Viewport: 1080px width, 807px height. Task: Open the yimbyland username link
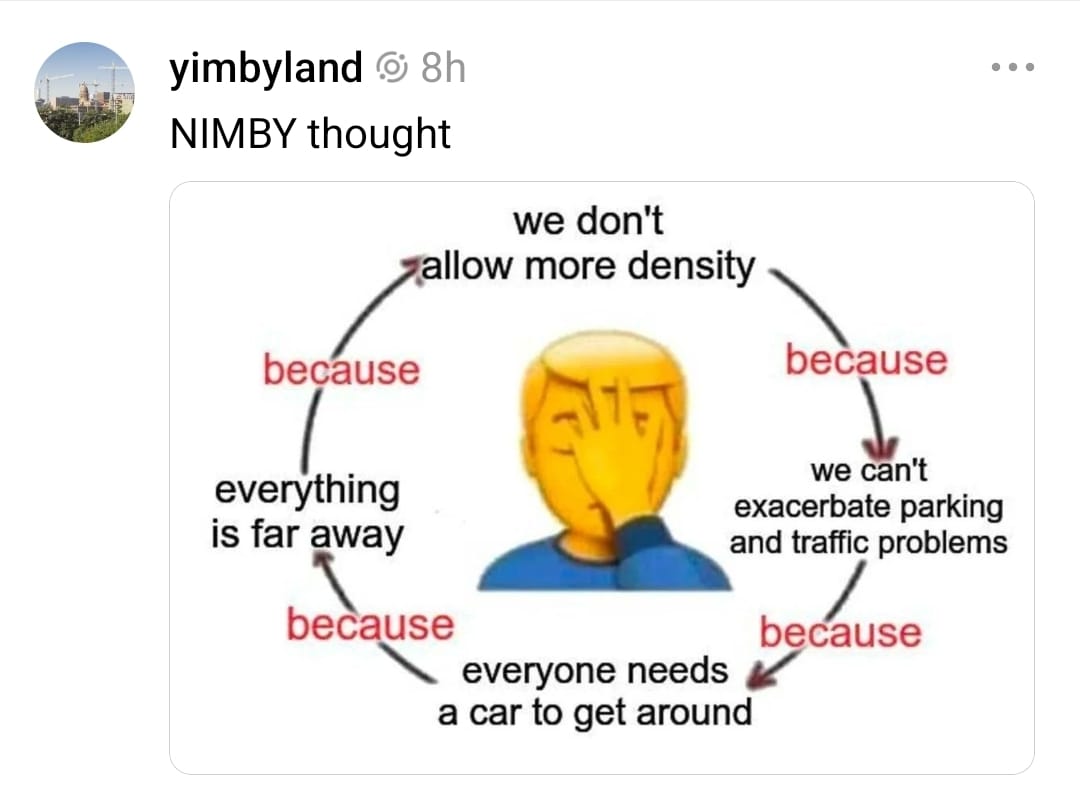[x=266, y=68]
